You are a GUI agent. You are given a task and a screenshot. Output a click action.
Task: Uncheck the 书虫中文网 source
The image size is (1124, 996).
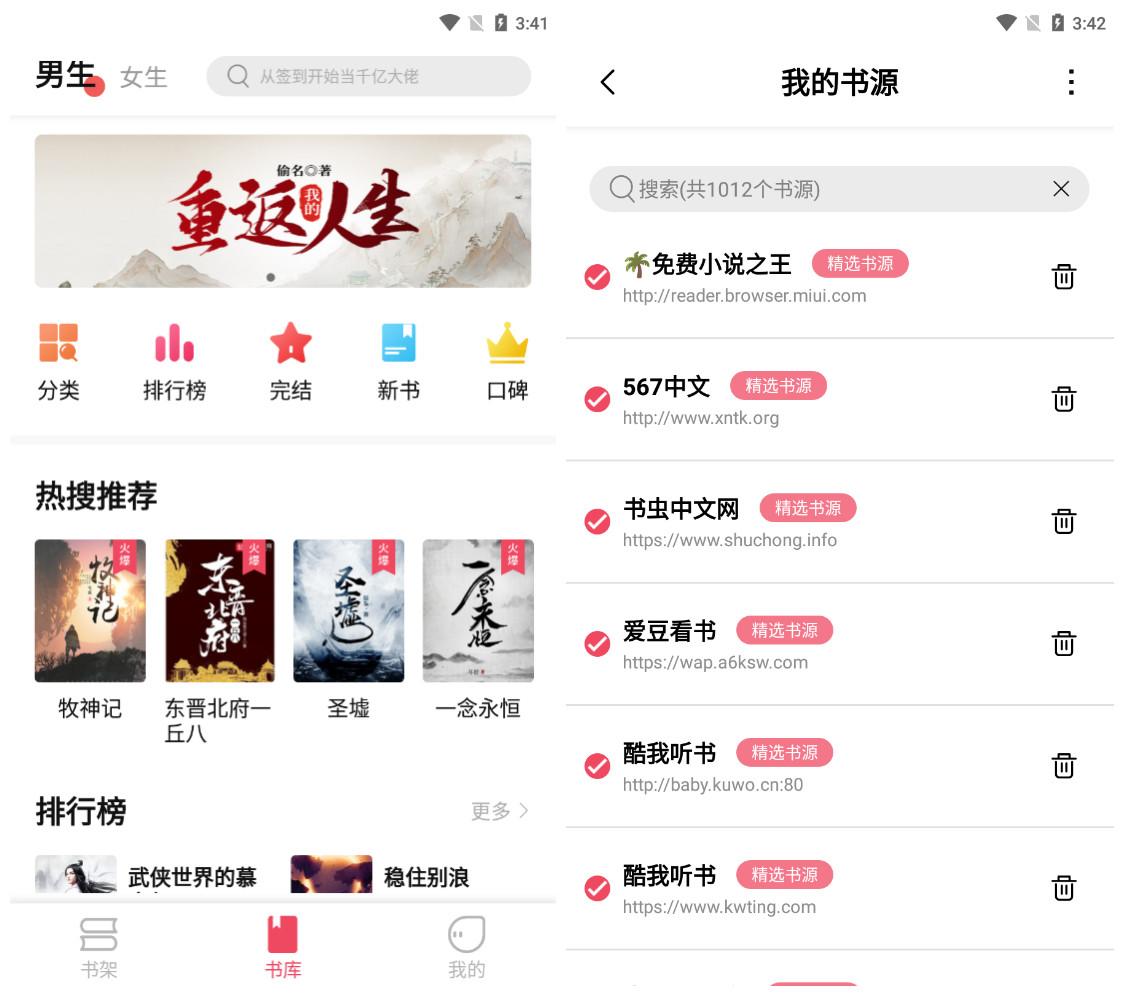597,522
